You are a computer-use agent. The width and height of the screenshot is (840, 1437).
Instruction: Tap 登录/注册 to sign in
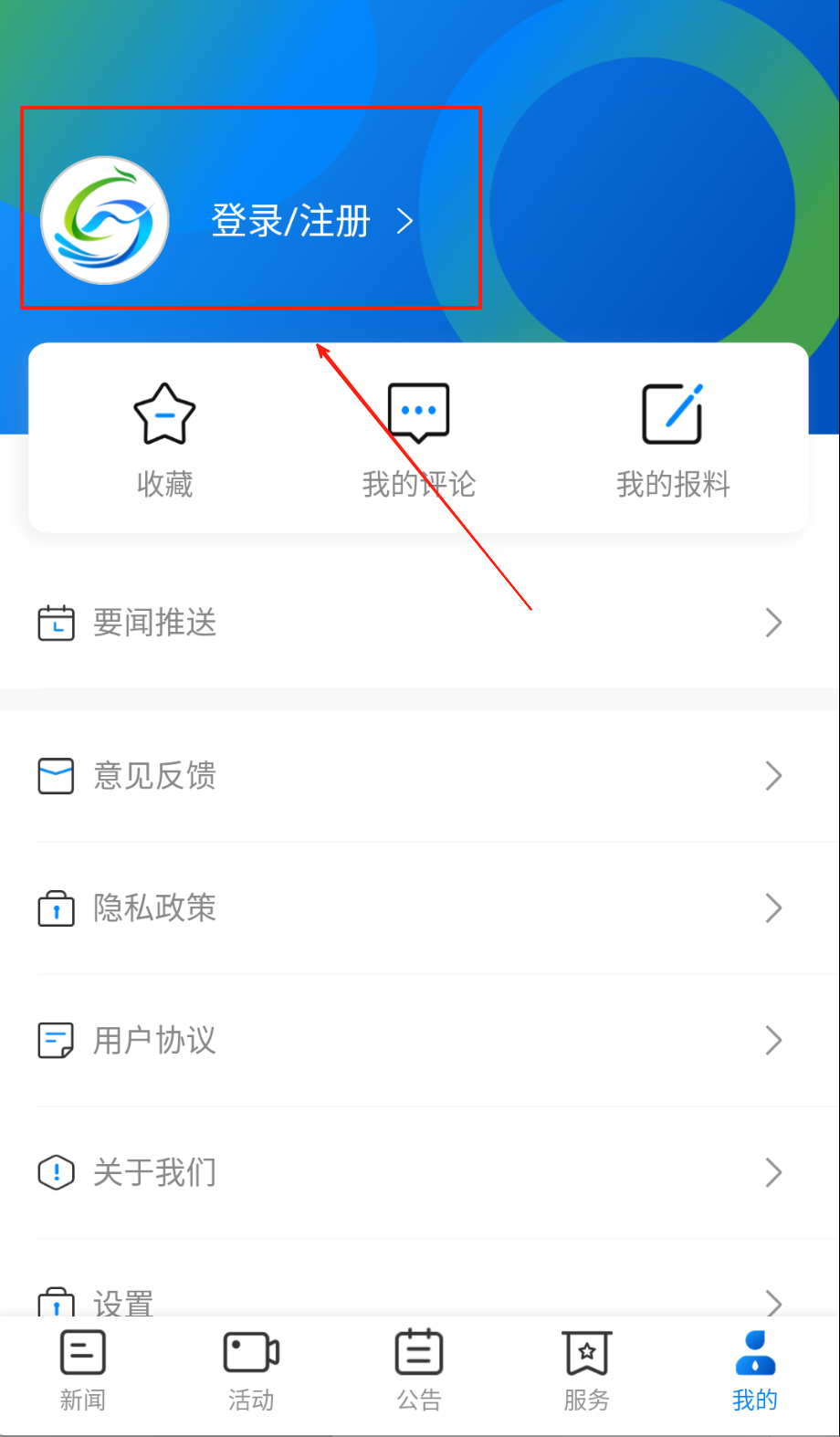(290, 221)
